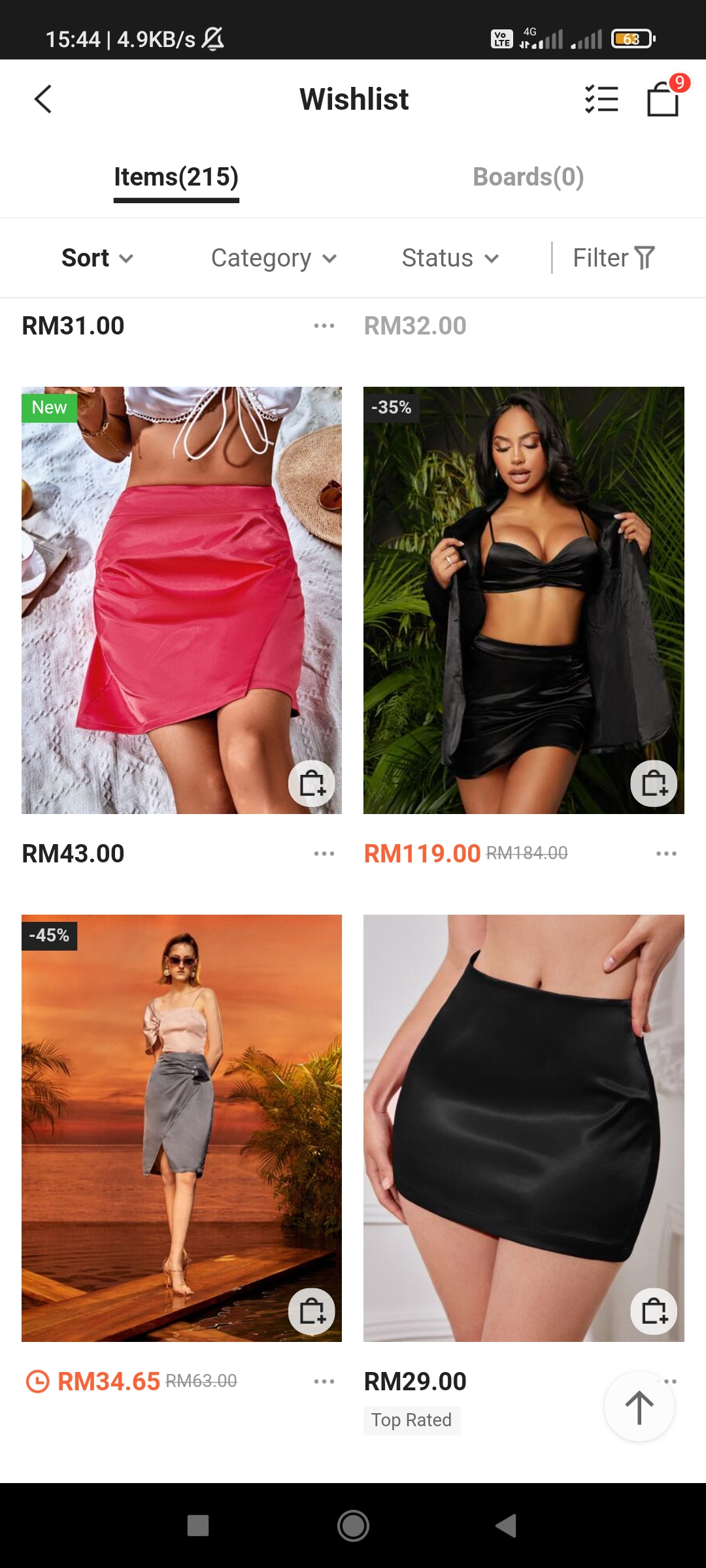This screenshot has height=1568, width=706.
Task: Add the RM119.00 black set to bag
Action: point(654,783)
